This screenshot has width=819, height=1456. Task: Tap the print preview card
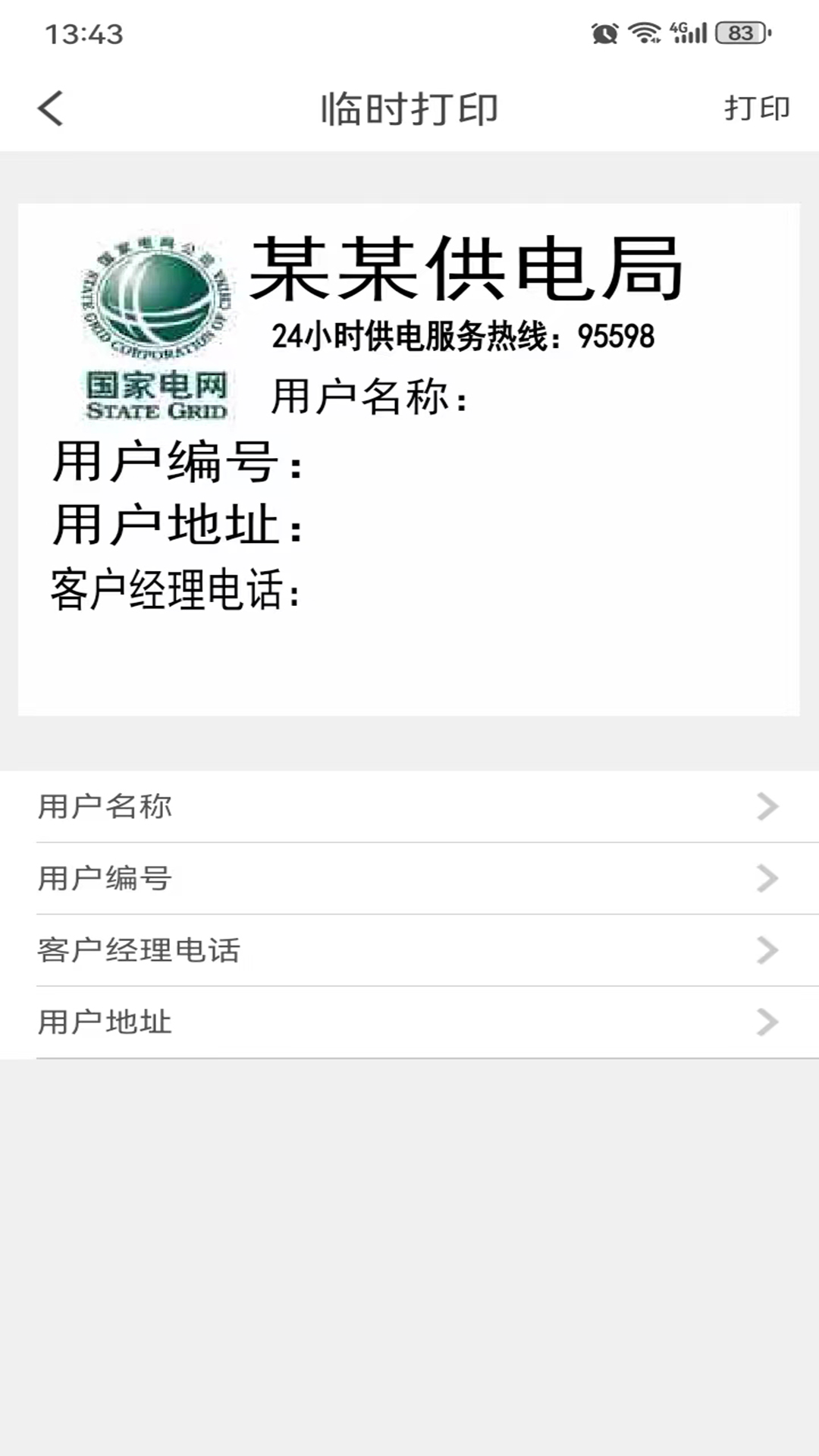click(x=409, y=459)
